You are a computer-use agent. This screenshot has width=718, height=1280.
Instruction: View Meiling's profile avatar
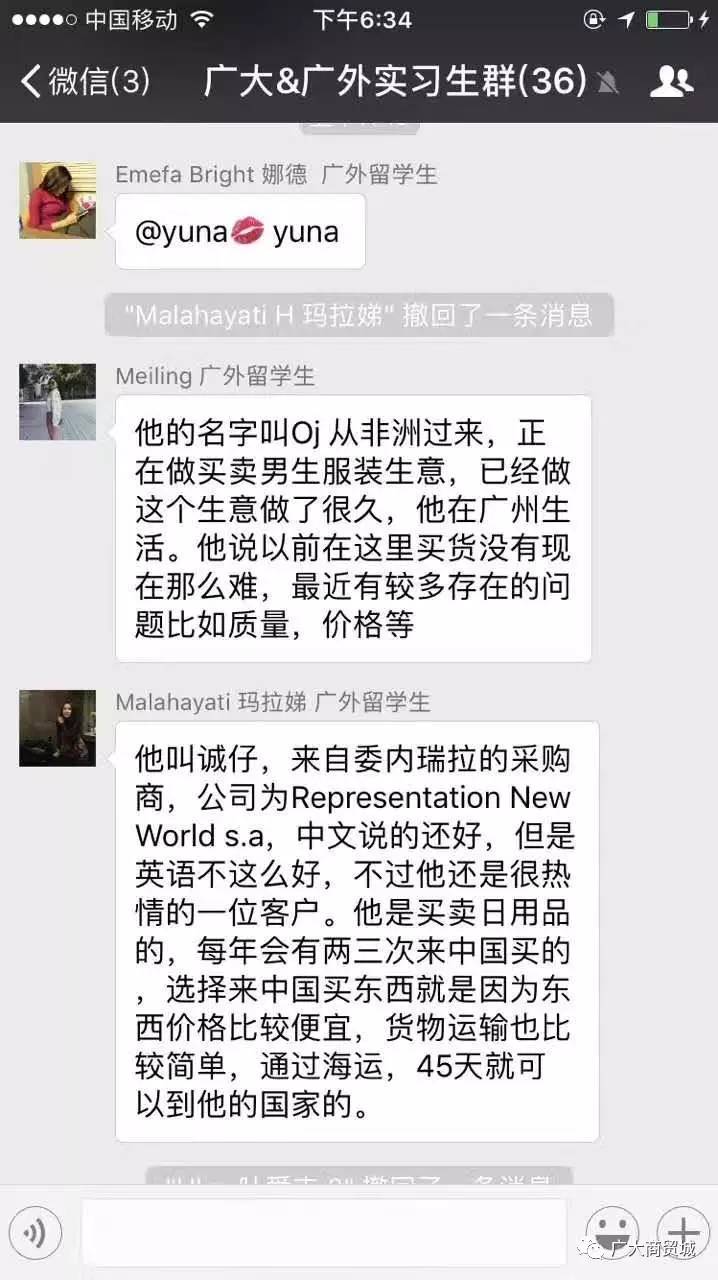click(58, 402)
